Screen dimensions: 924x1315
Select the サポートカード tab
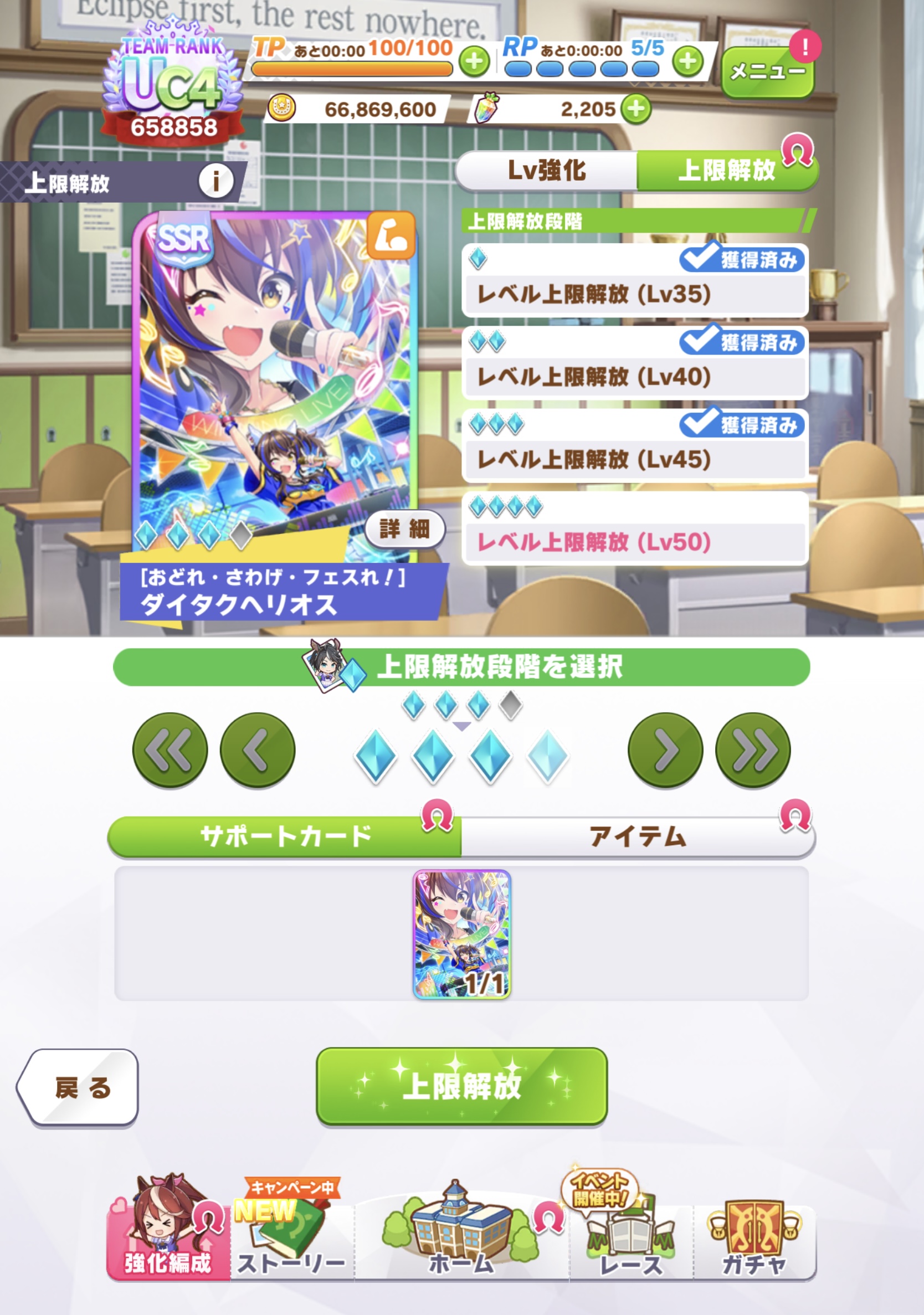285,836
